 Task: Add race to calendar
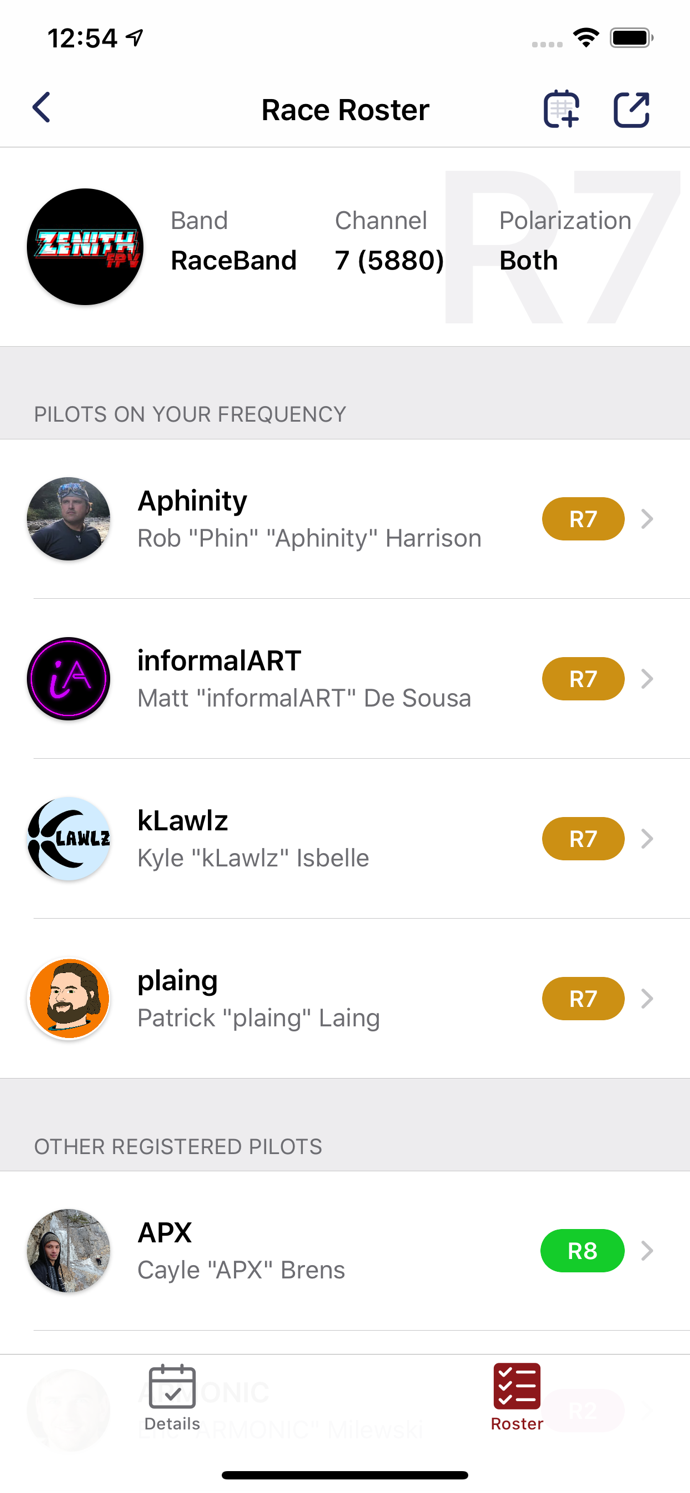pos(562,109)
